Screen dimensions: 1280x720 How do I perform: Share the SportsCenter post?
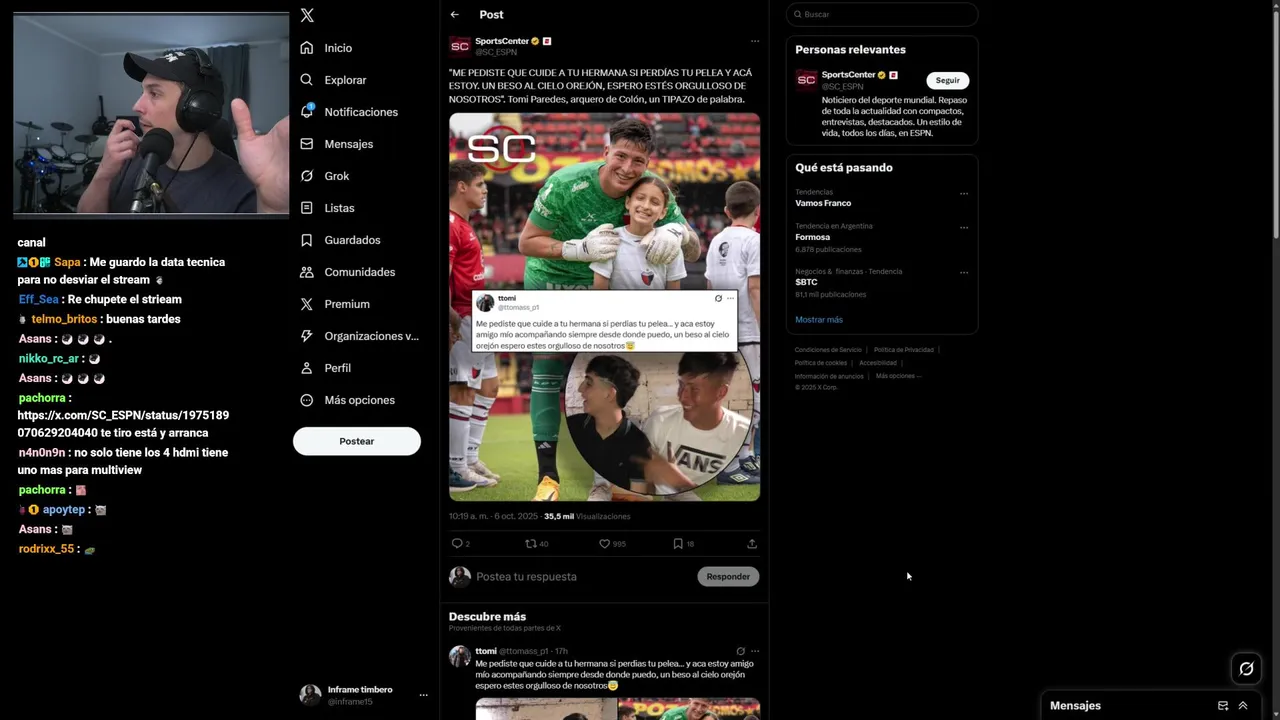coord(752,544)
